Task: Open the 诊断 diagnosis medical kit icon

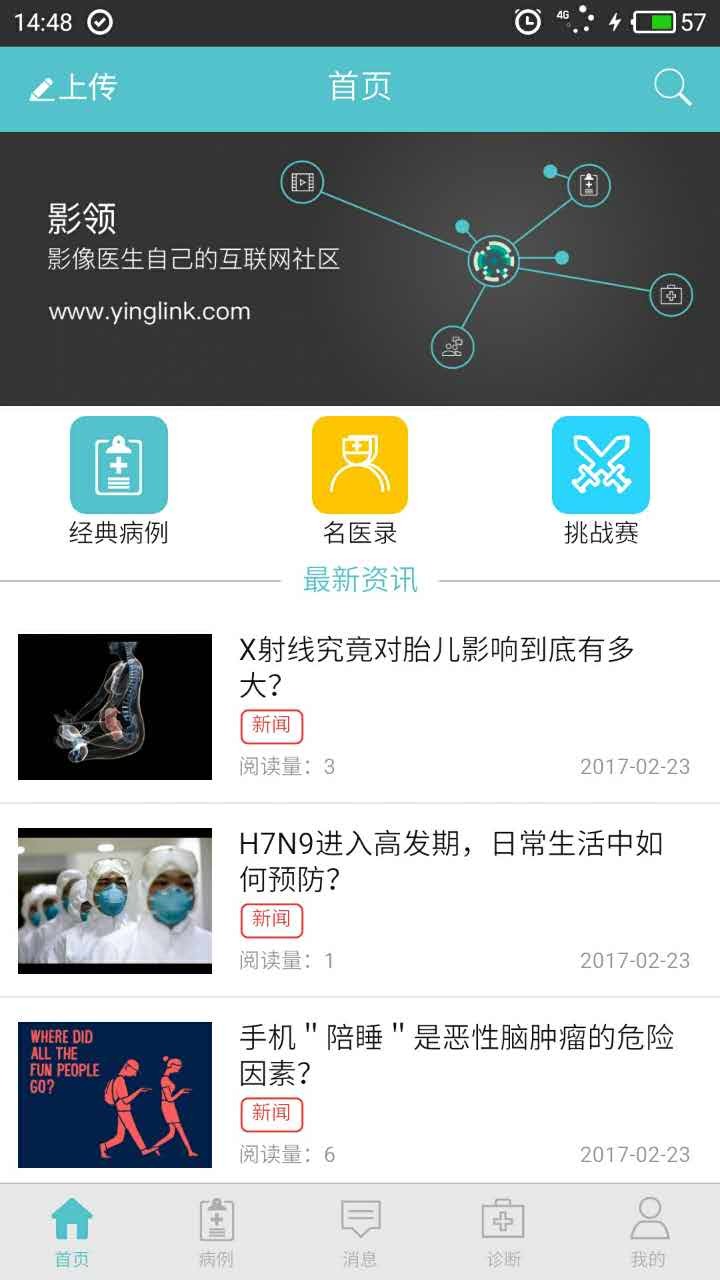Action: pyautogui.click(x=504, y=1220)
